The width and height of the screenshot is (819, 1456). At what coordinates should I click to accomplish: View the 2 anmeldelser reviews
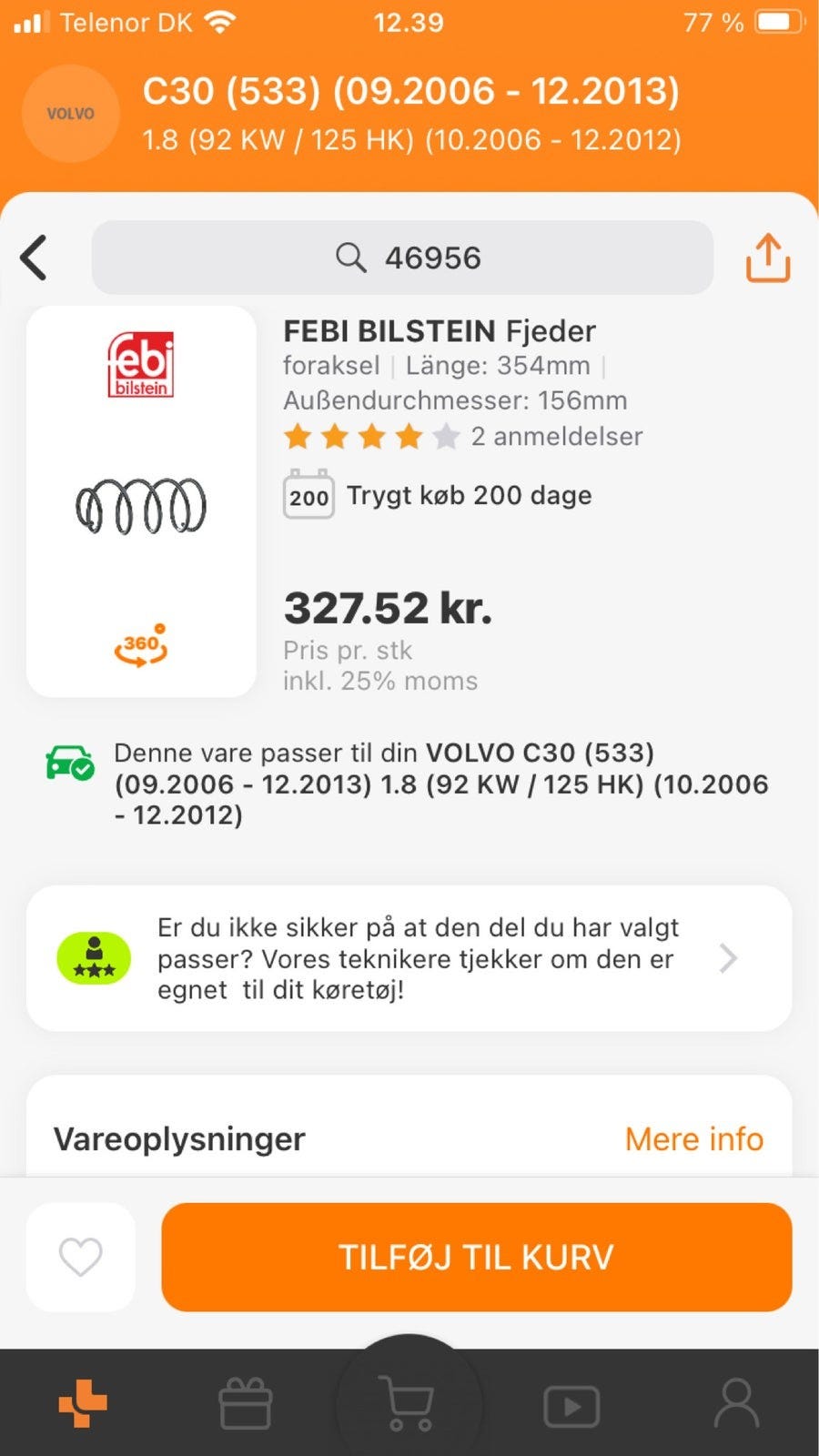click(555, 437)
